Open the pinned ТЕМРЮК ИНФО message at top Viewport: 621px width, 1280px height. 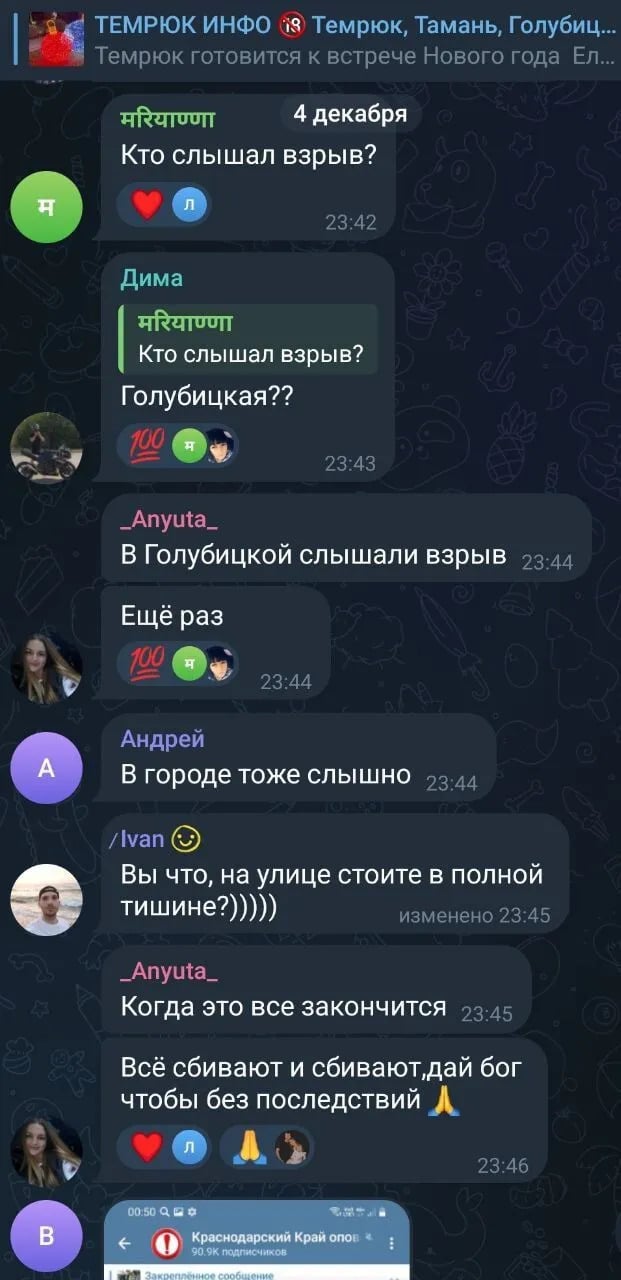click(x=330, y=40)
